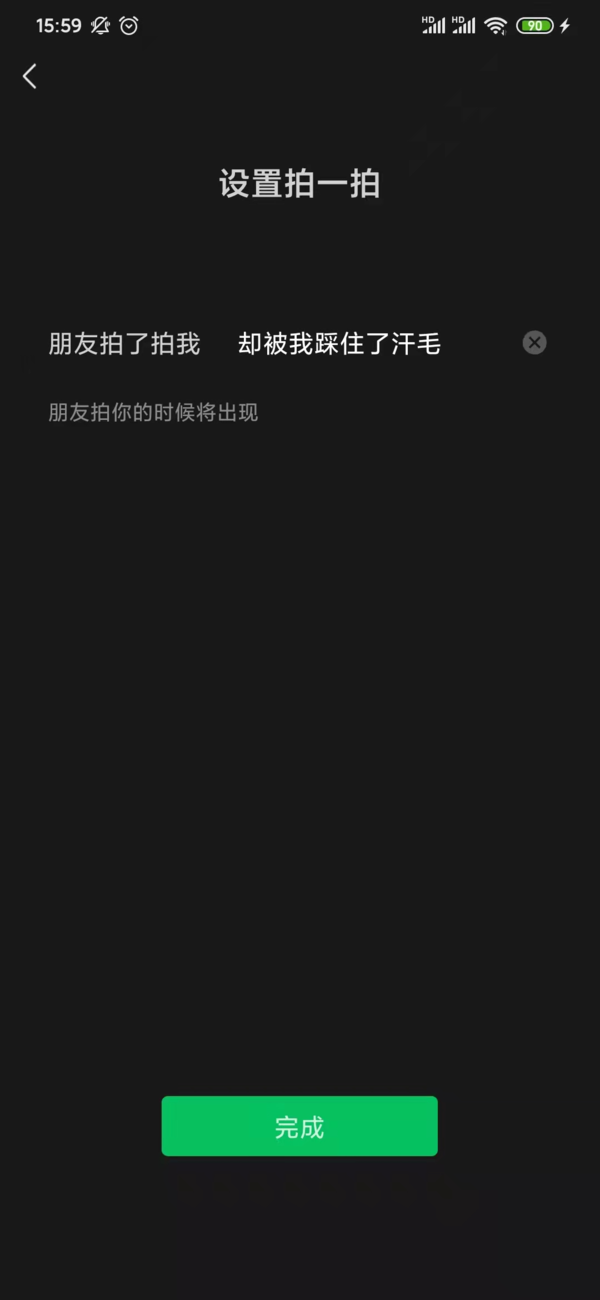600x1300 pixels.
Task: Clear the 拍一拍 suffix text
Action: point(535,343)
